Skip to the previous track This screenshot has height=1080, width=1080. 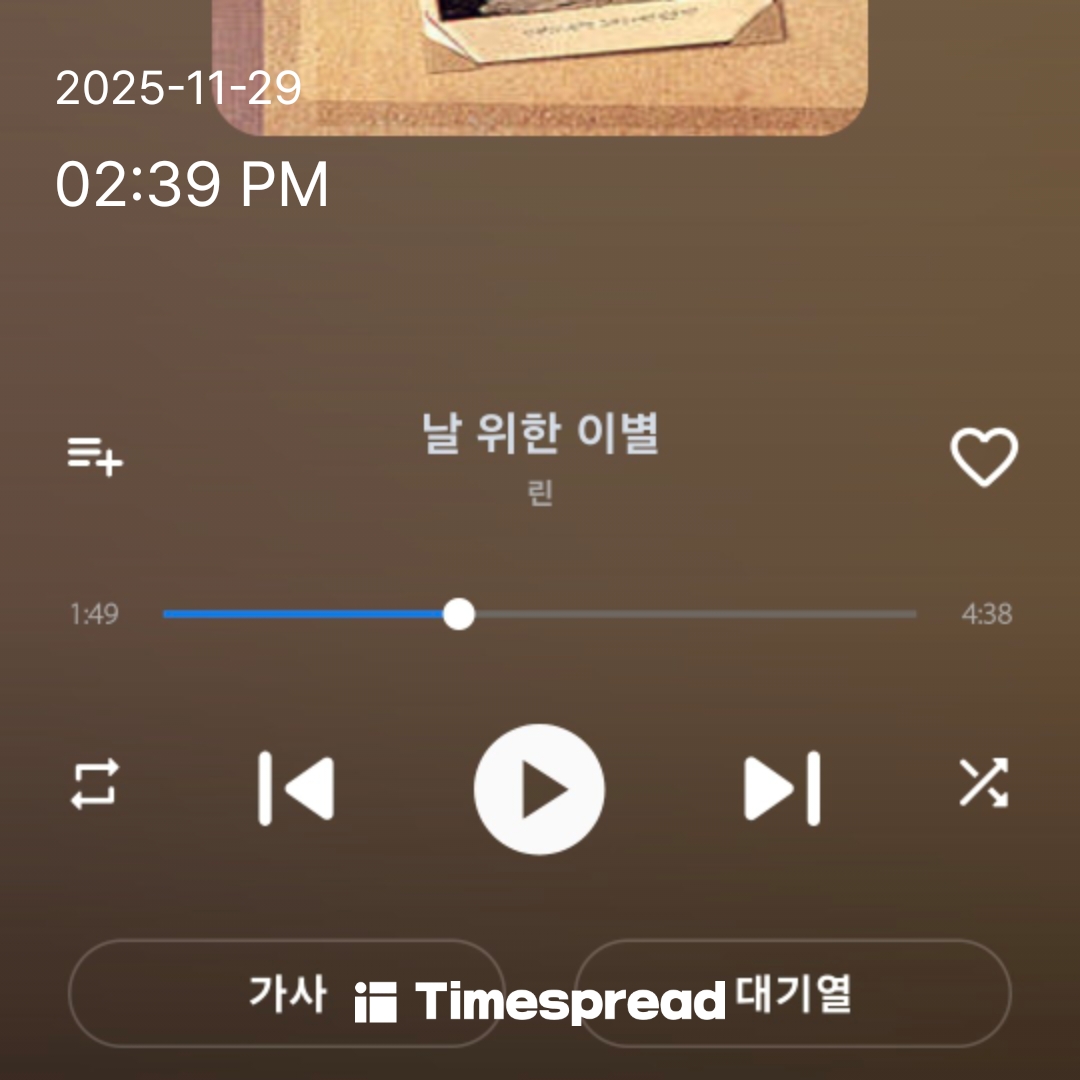pos(295,788)
